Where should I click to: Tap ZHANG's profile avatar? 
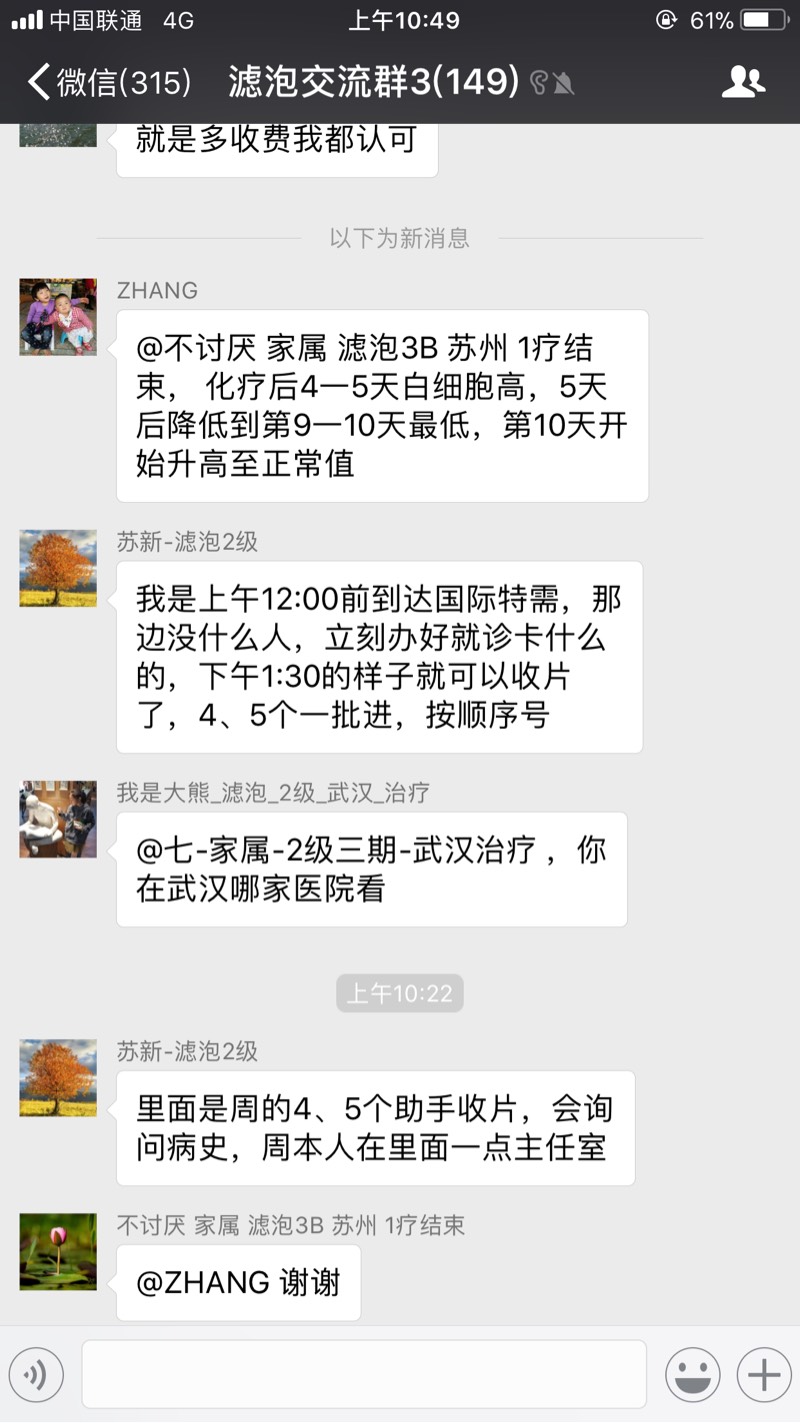(58, 317)
